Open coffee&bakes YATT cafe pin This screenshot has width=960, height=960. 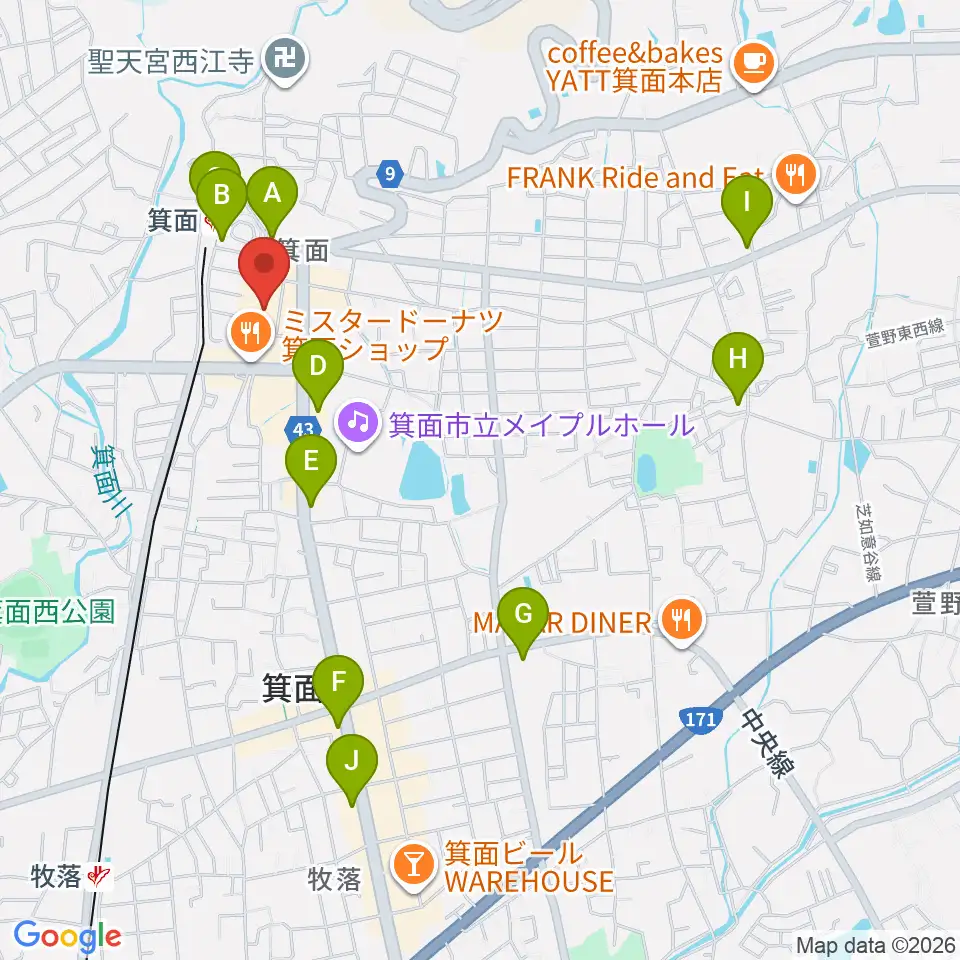[x=754, y=65]
